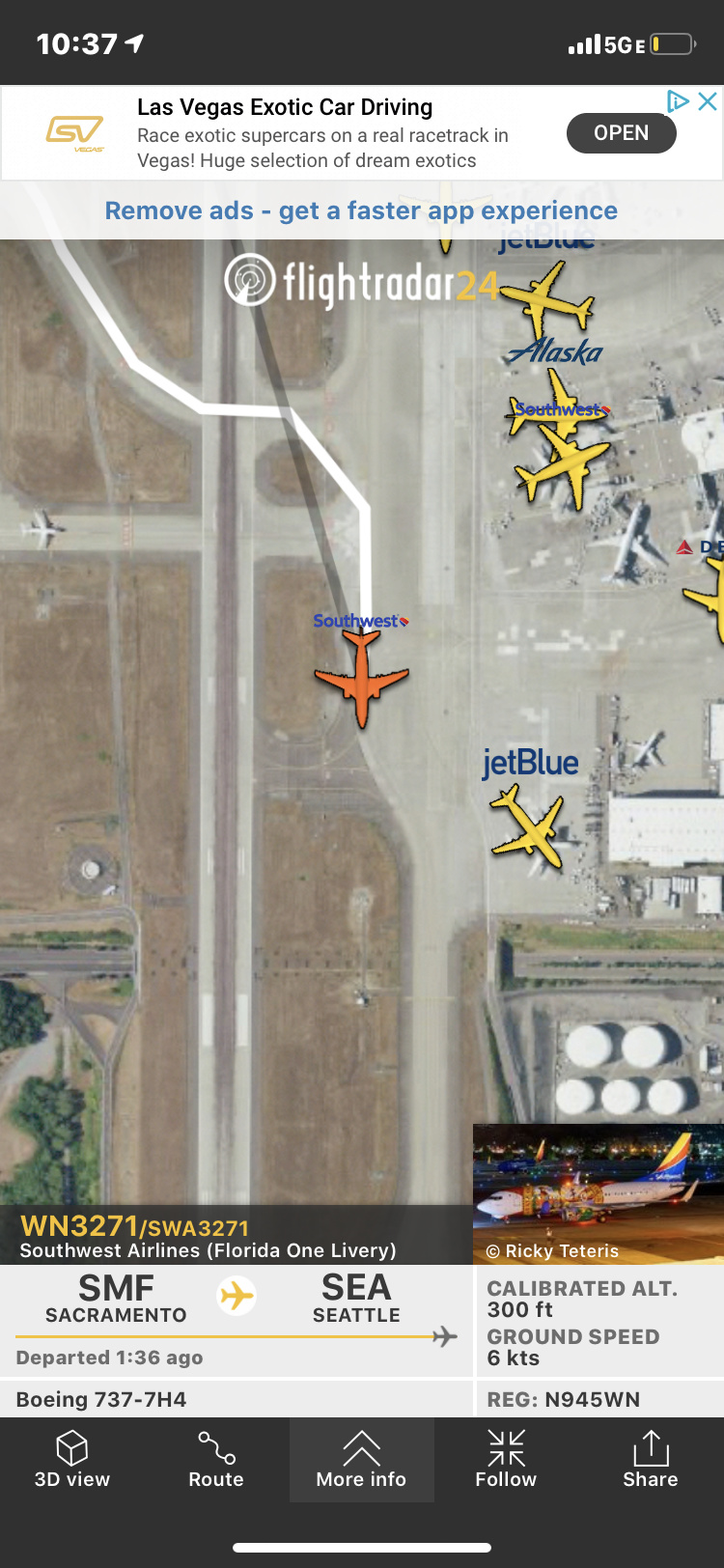Image resolution: width=724 pixels, height=1568 pixels.
Task: Open the Las Vegas Exotic Car ad
Action: (x=621, y=133)
